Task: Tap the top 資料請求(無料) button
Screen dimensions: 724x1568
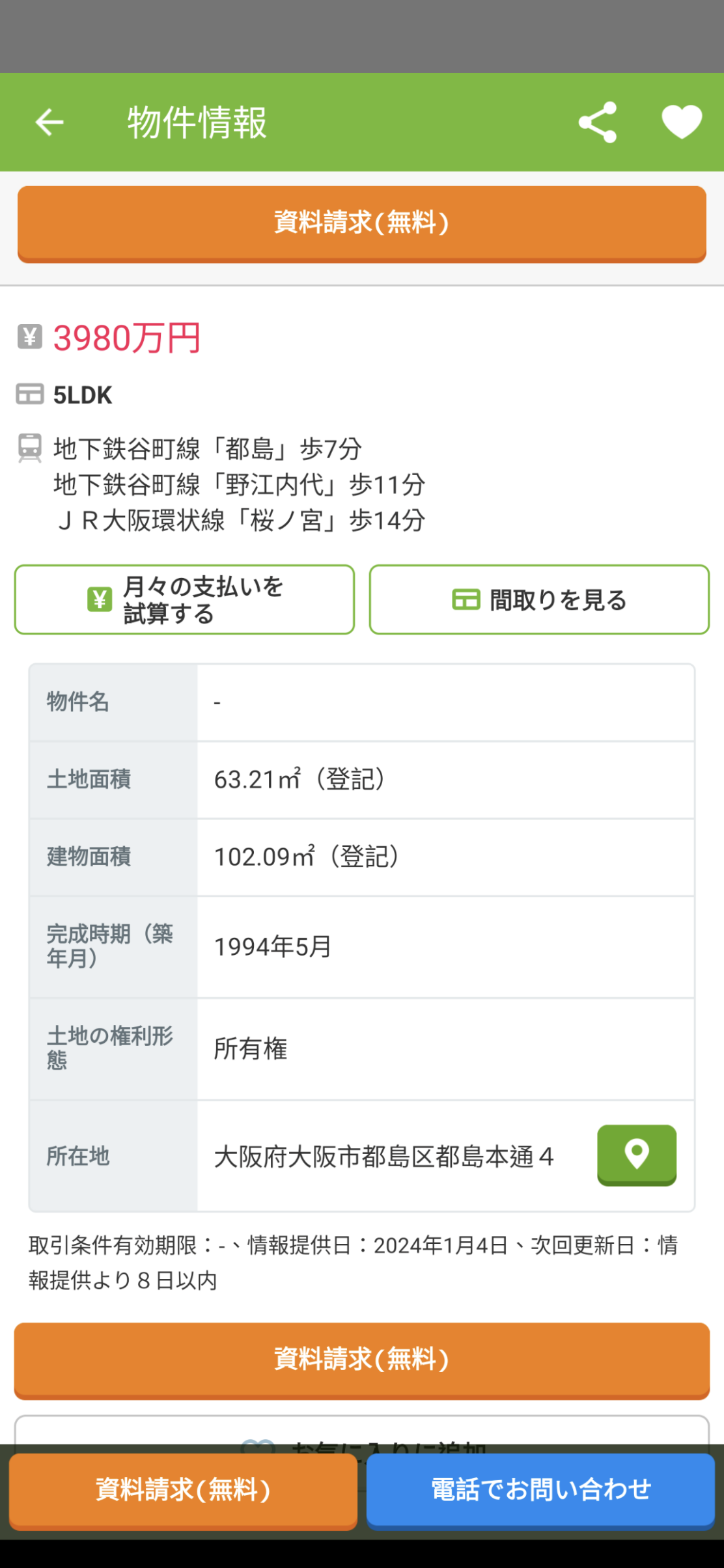Action: click(x=362, y=224)
